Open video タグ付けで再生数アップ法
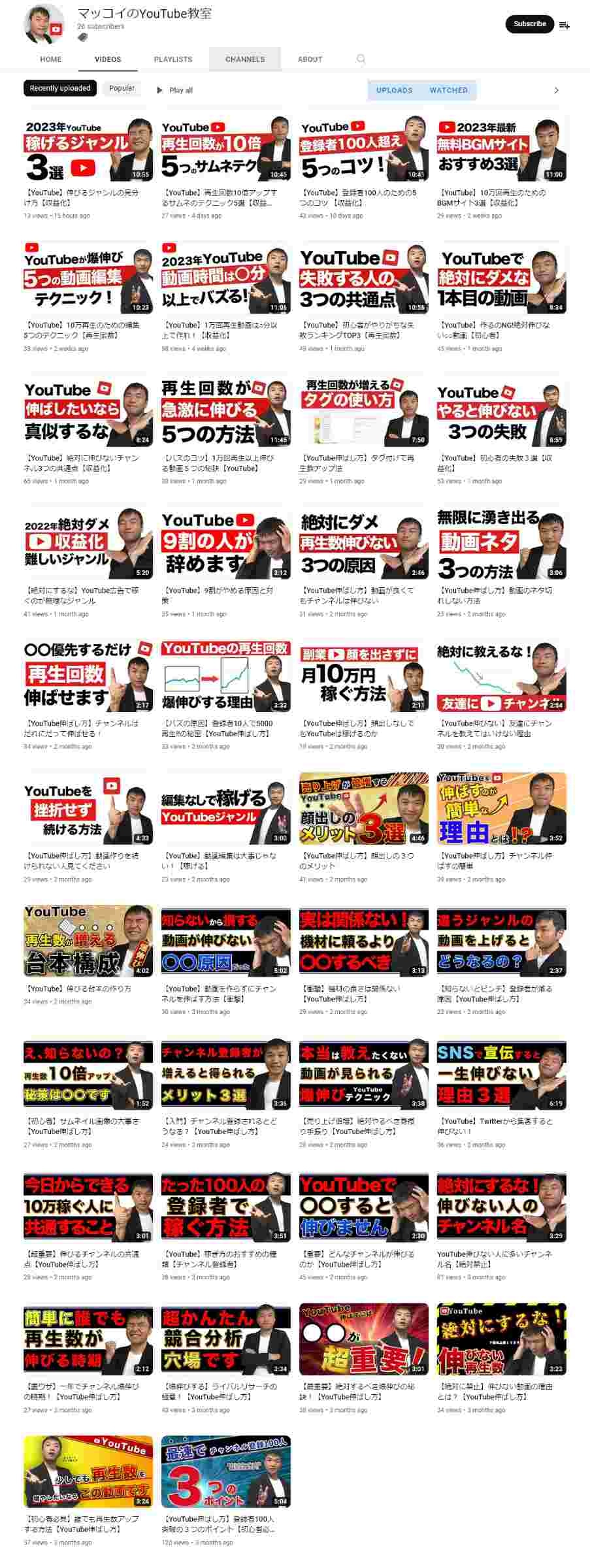Image resolution: width=590 pixels, height=1568 pixels. [x=363, y=414]
